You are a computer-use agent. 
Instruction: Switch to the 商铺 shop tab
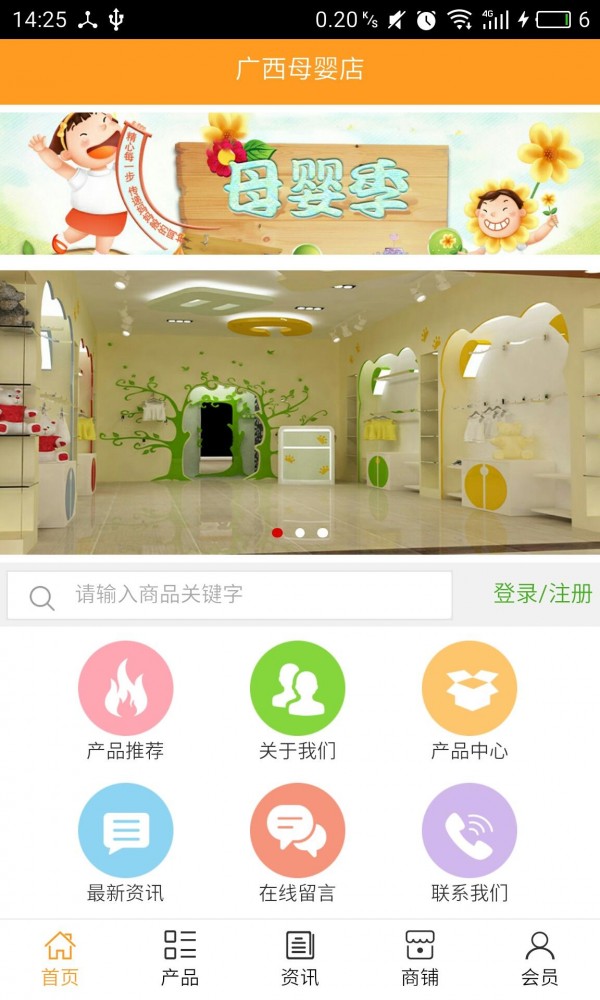tap(420, 958)
